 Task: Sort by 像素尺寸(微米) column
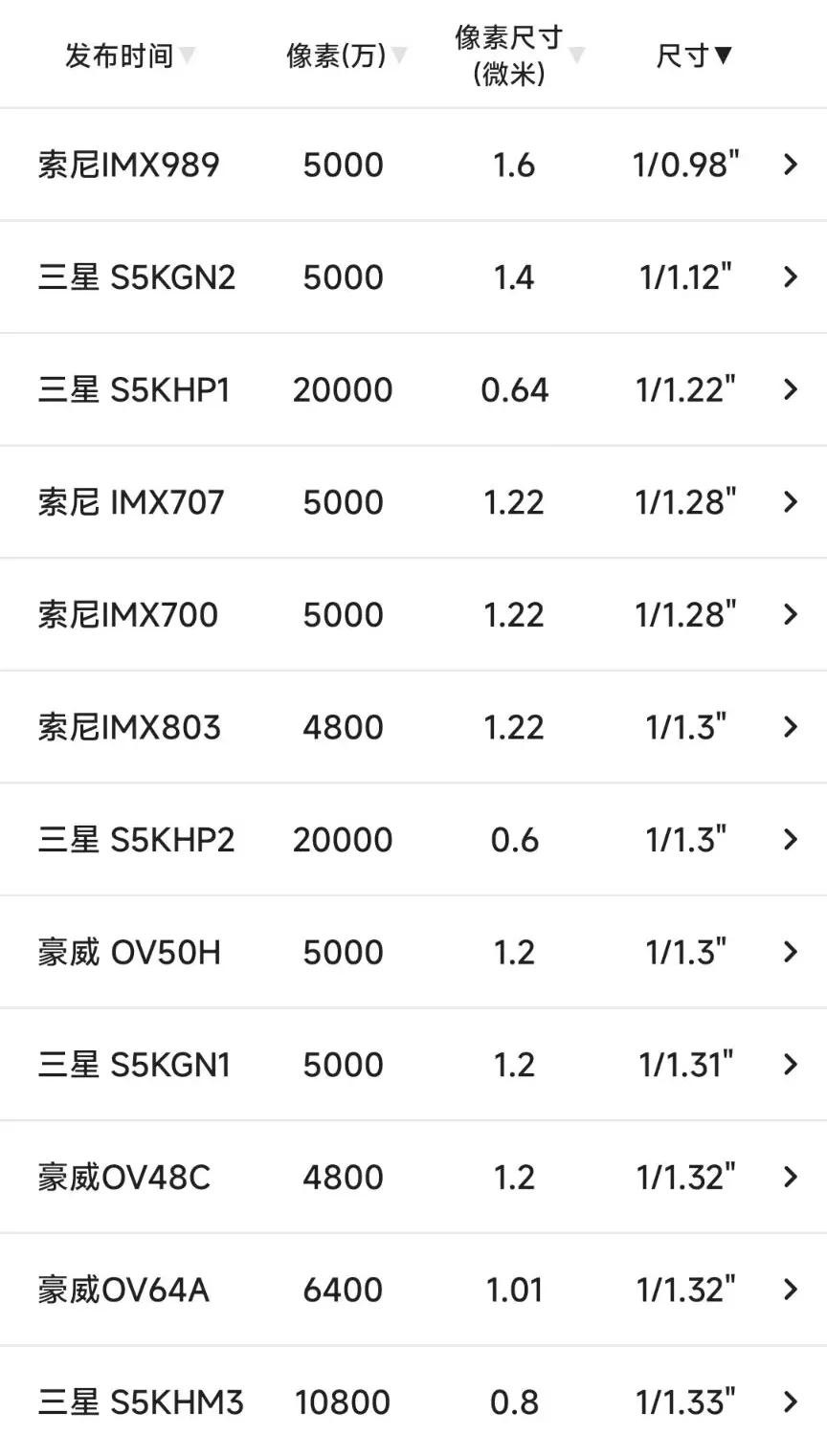[x=518, y=55]
